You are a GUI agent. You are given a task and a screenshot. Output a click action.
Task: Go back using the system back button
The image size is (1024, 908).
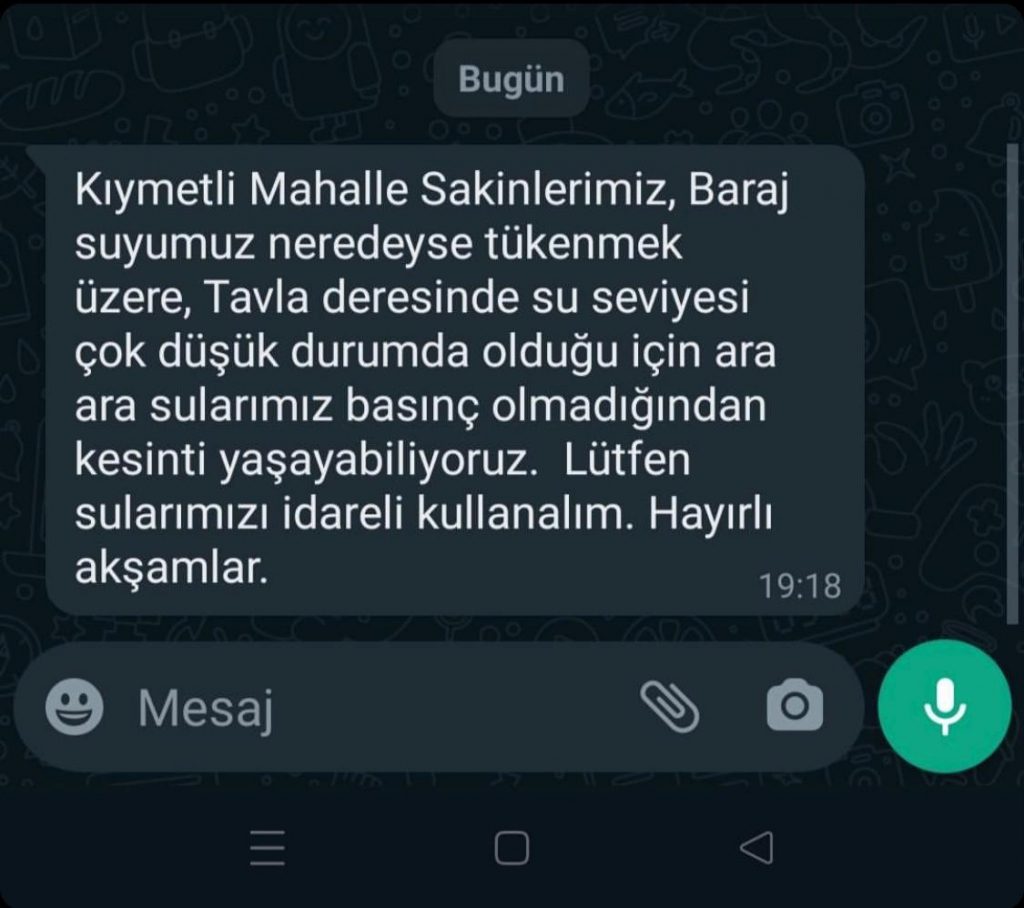click(x=756, y=848)
